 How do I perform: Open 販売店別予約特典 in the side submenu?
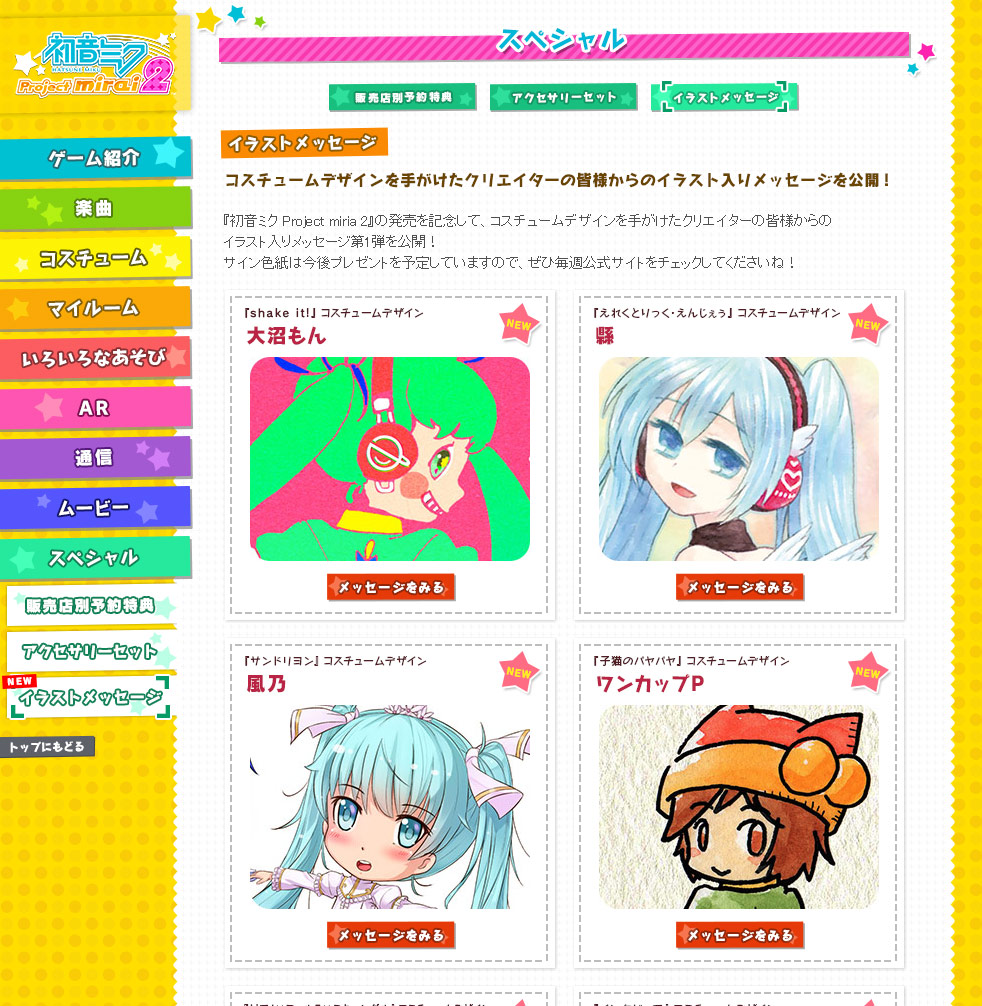[x=91, y=605]
